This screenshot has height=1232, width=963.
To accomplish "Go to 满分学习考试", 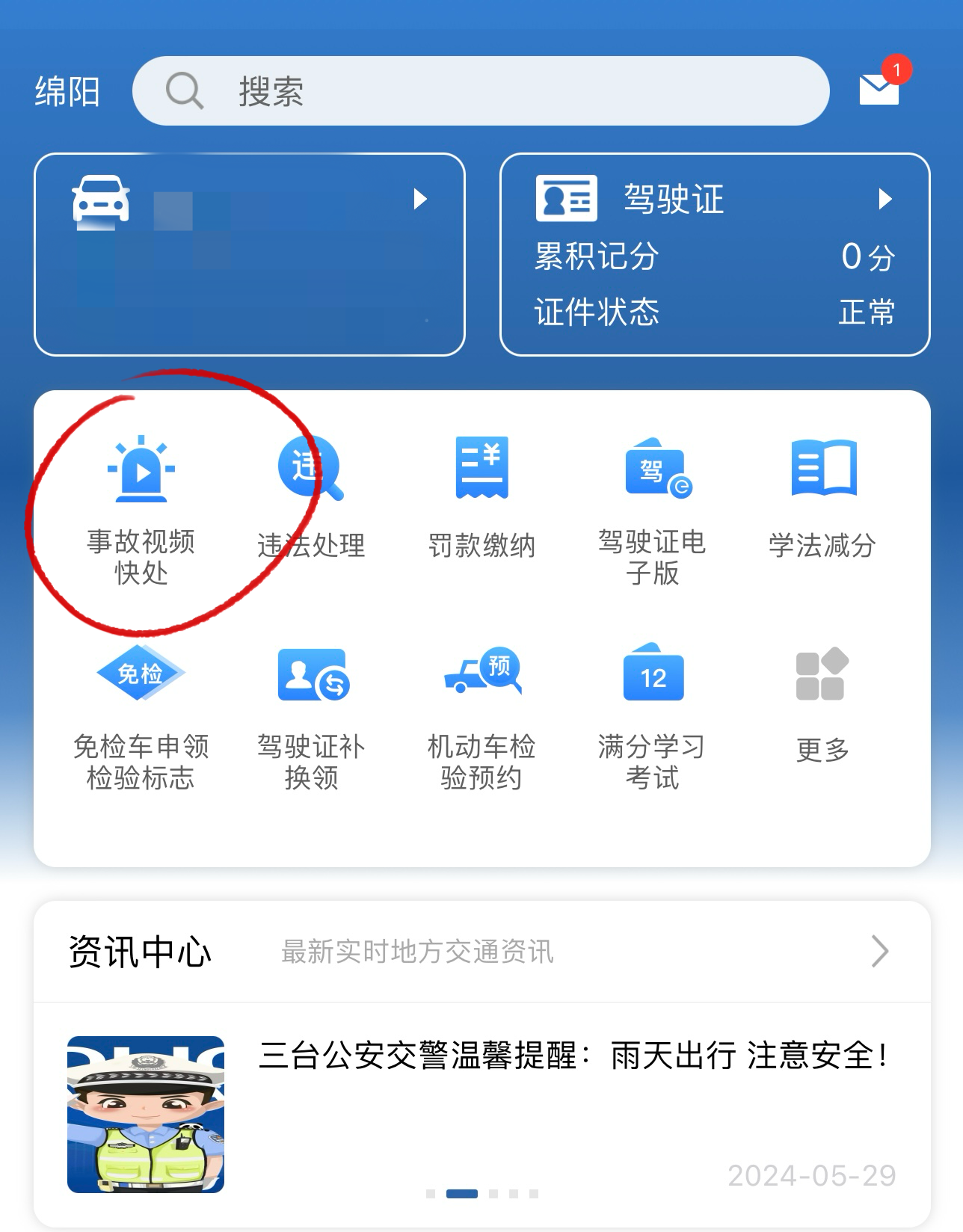I will point(652,714).
